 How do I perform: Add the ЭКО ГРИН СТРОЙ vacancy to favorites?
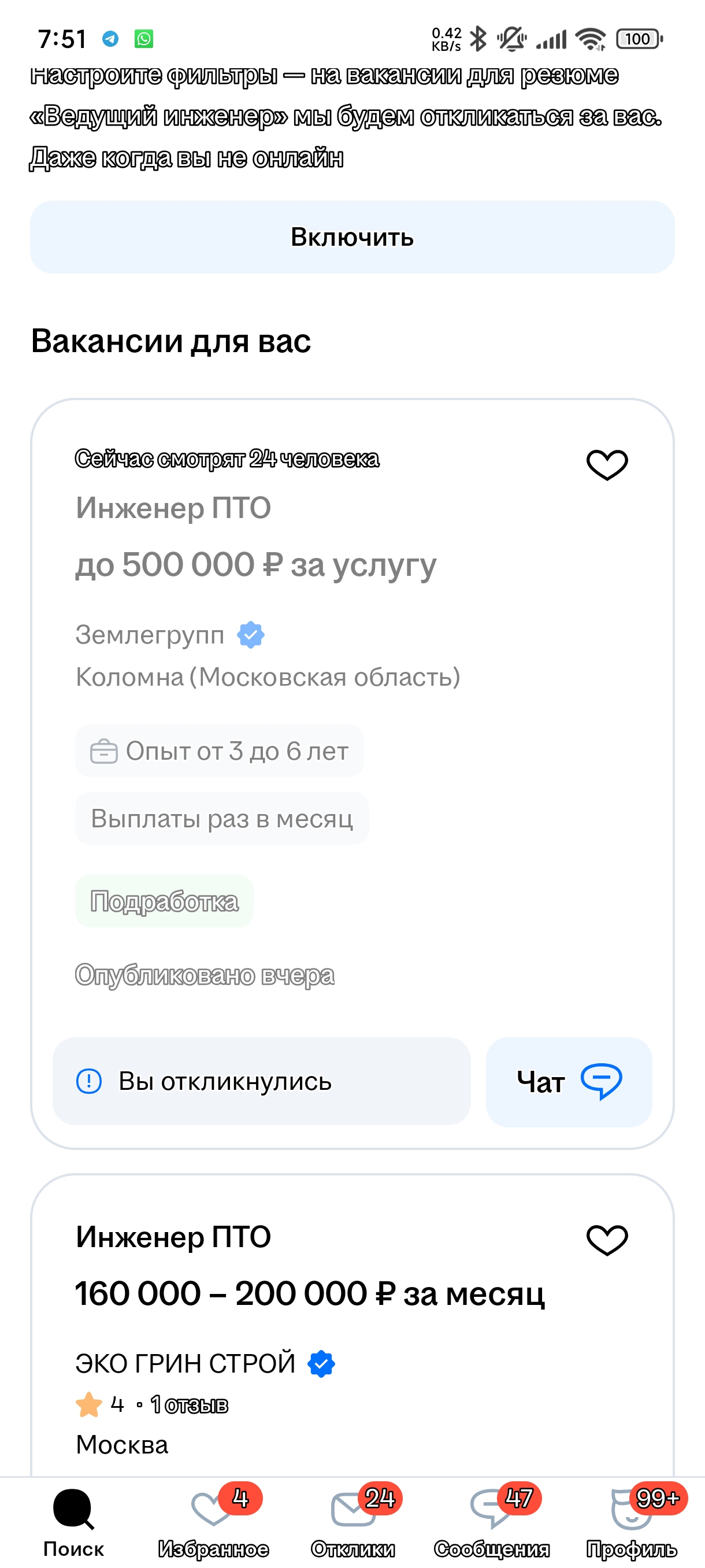click(x=606, y=1240)
